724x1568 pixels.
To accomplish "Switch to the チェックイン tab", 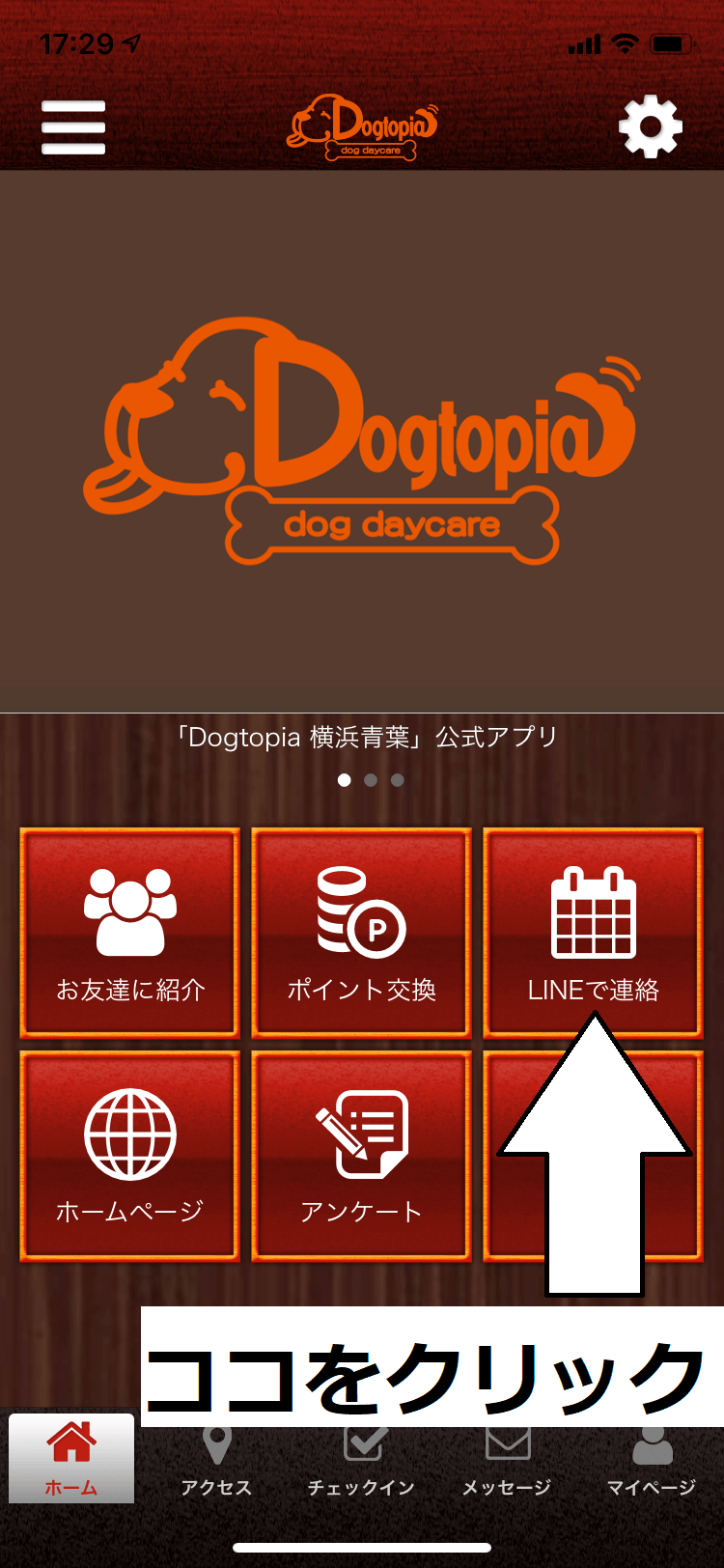I will point(362,1460).
